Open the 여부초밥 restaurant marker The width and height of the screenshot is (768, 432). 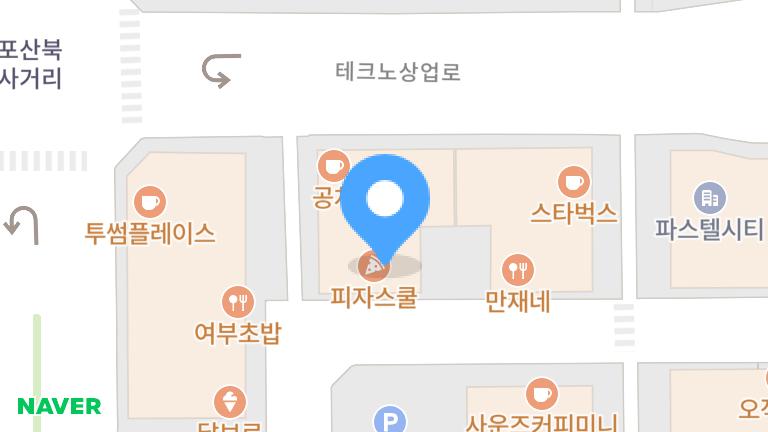237,301
